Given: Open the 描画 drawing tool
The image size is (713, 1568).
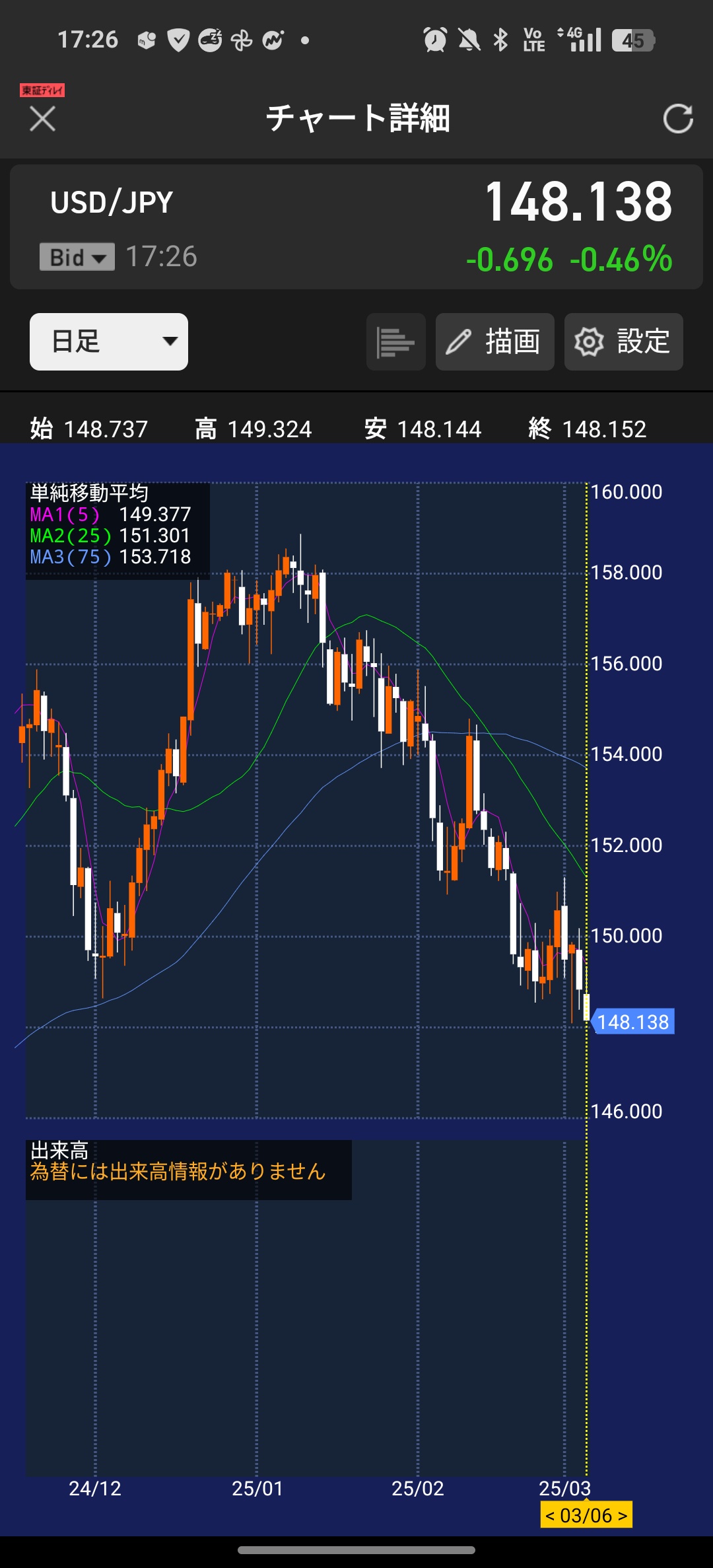Looking at the screenshot, I should [494, 342].
